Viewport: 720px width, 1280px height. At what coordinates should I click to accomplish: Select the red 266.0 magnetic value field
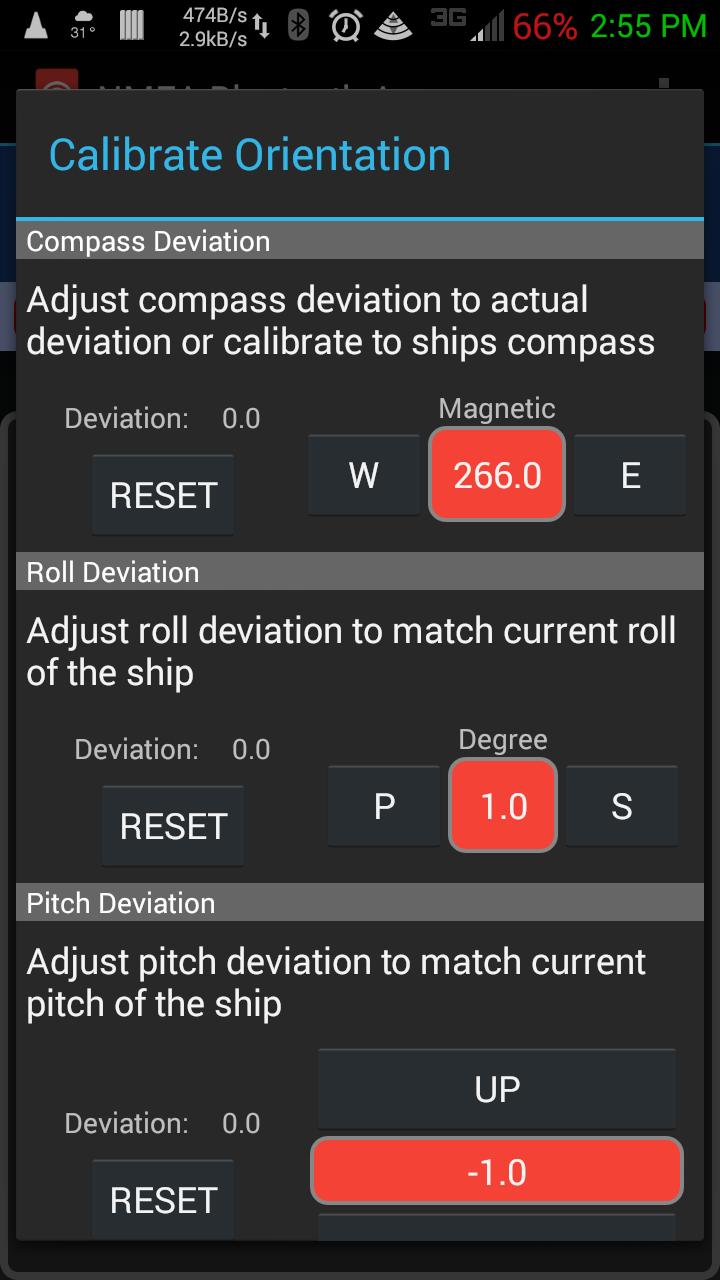coord(496,474)
